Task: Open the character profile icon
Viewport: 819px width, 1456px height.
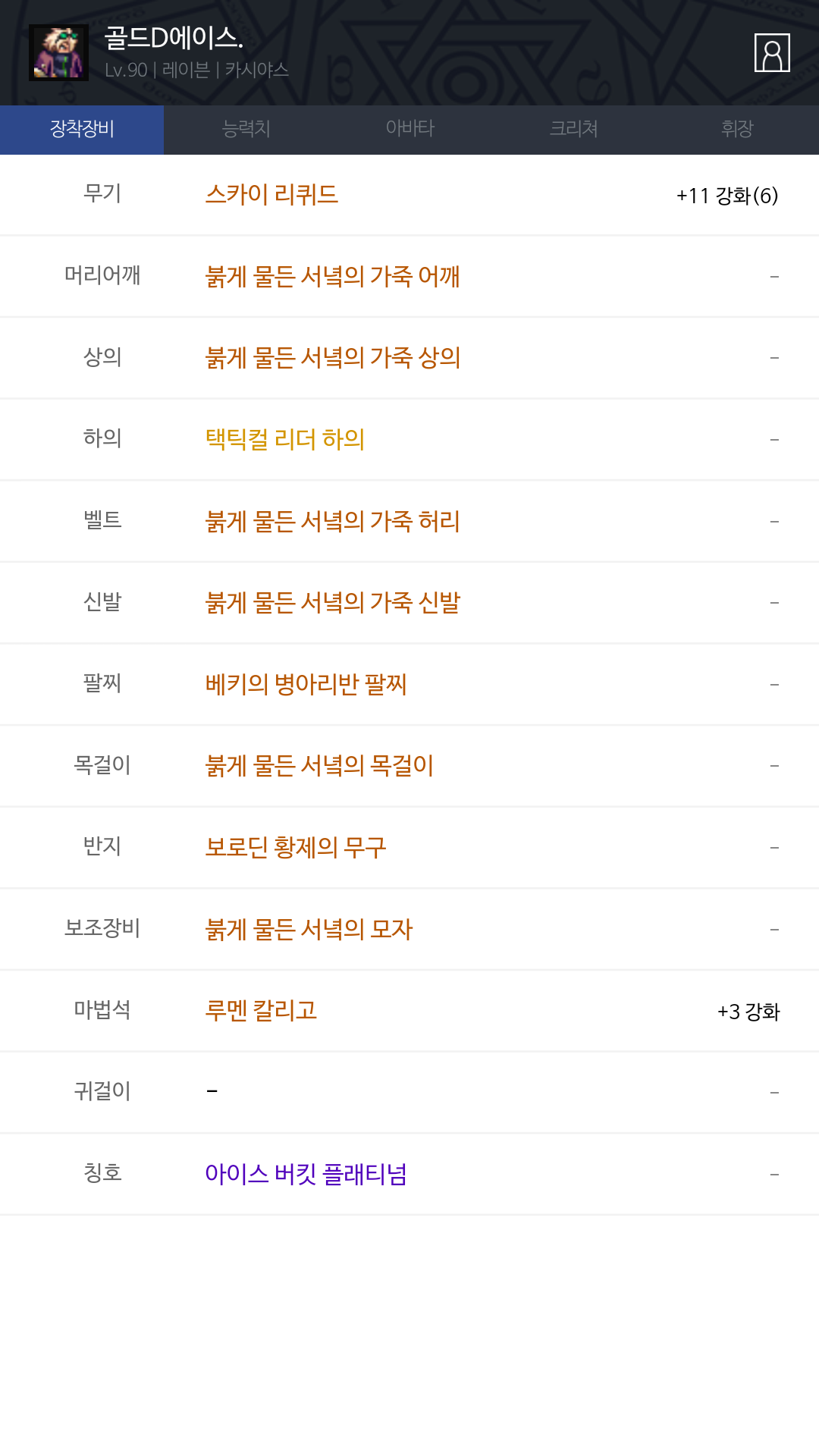Action: tap(772, 53)
